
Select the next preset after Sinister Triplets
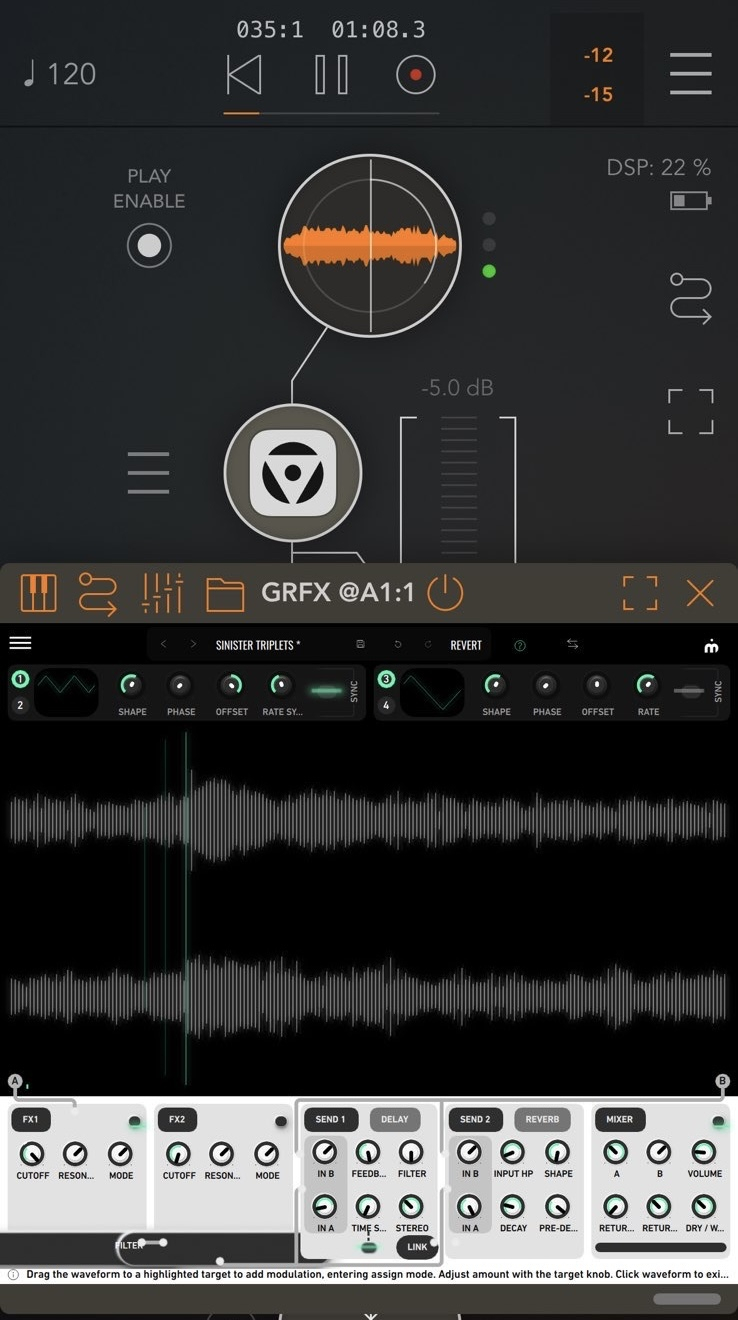193,645
